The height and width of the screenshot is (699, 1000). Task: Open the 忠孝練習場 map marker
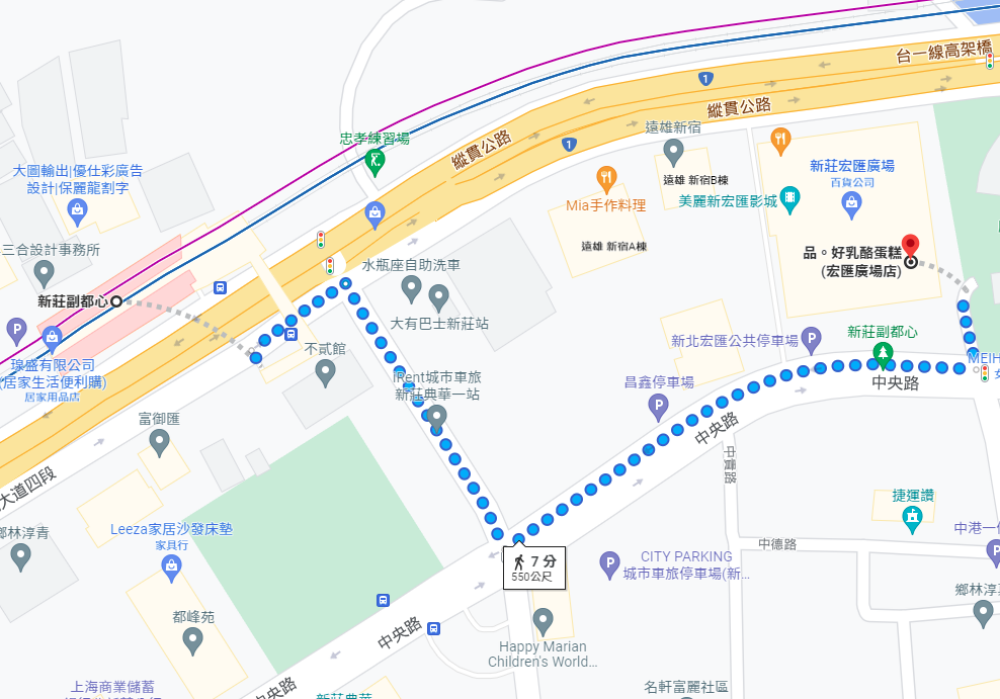pyautogui.click(x=374, y=161)
